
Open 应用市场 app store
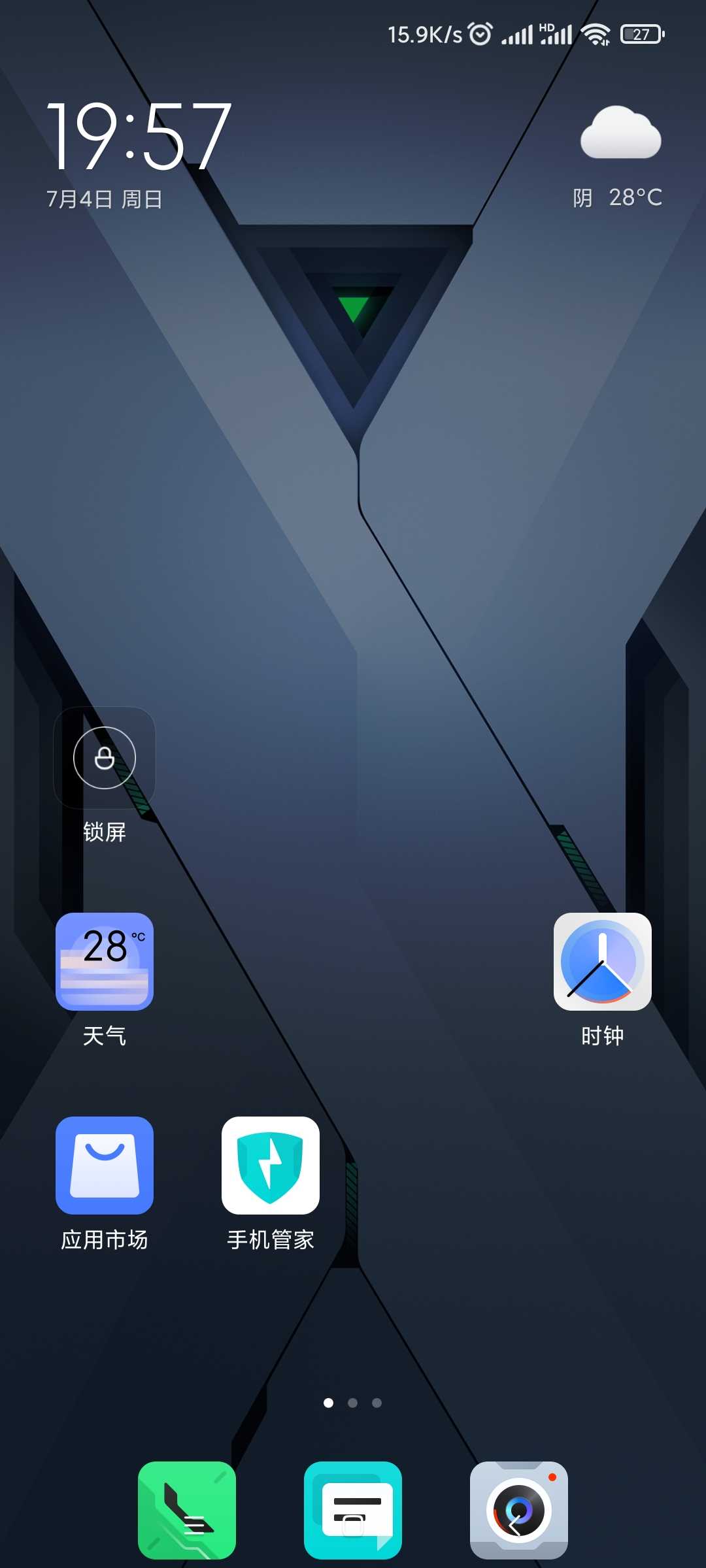pyautogui.click(x=105, y=1166)
